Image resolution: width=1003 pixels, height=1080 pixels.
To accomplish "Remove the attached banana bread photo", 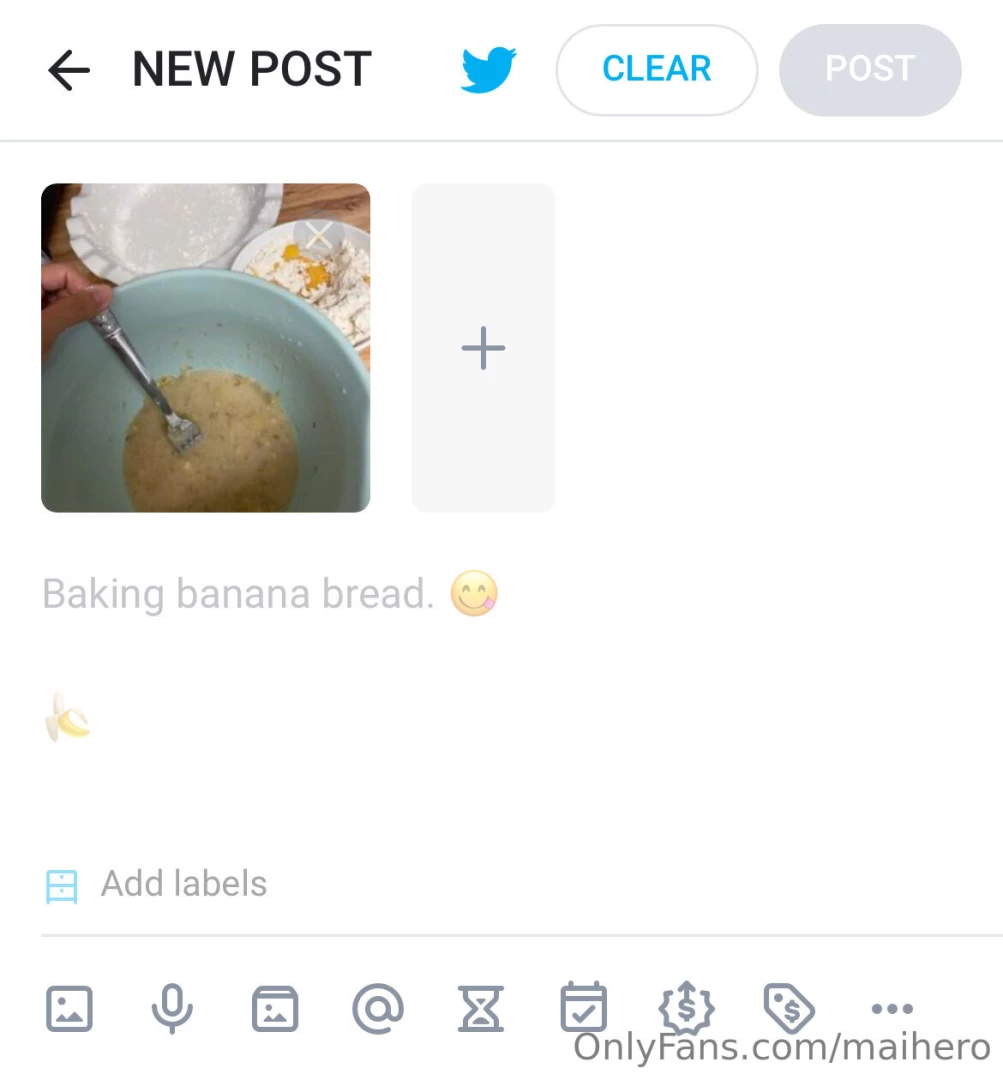I will [319, 237].
